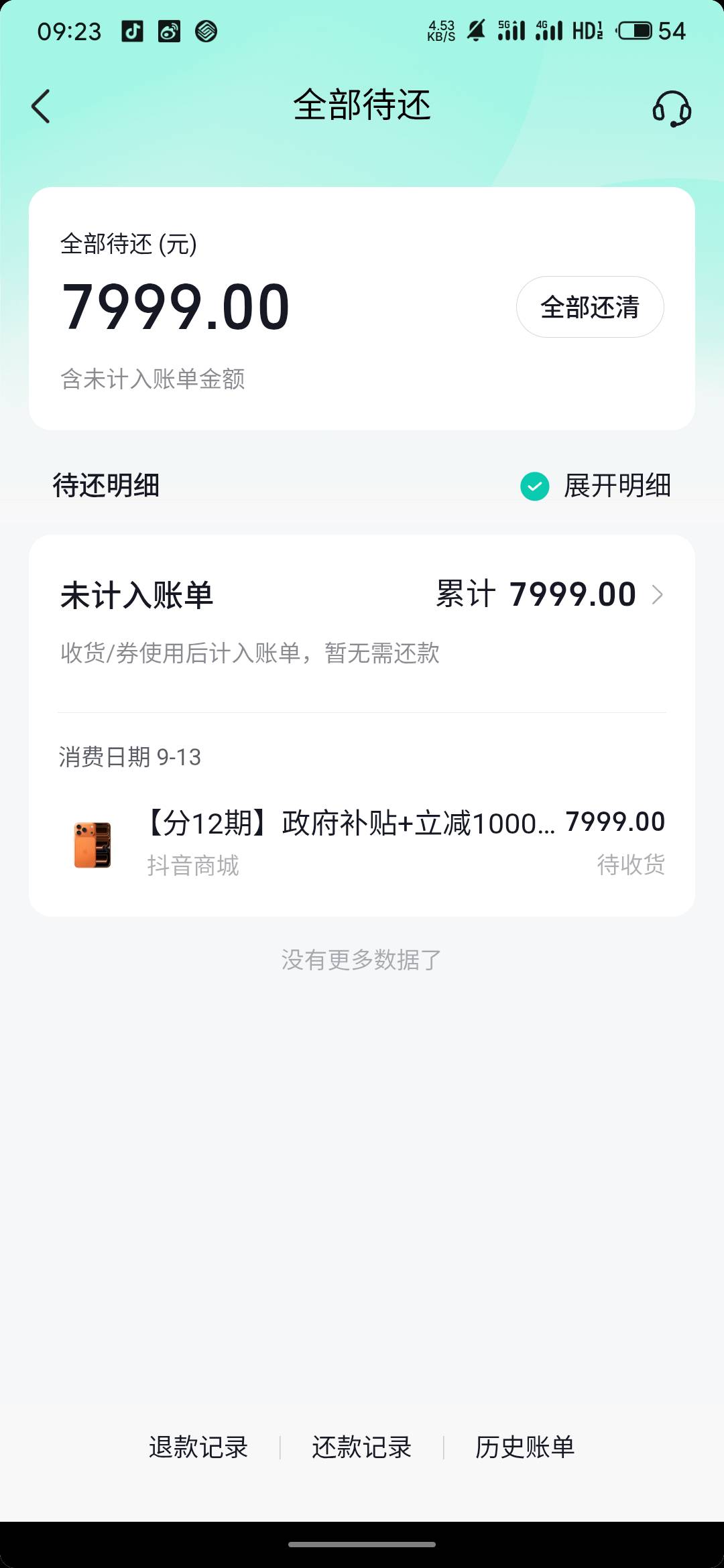Open 未计入账单 累计 7999.00 details
This screenshot has width=724, height=1568.
coord(362,595)
